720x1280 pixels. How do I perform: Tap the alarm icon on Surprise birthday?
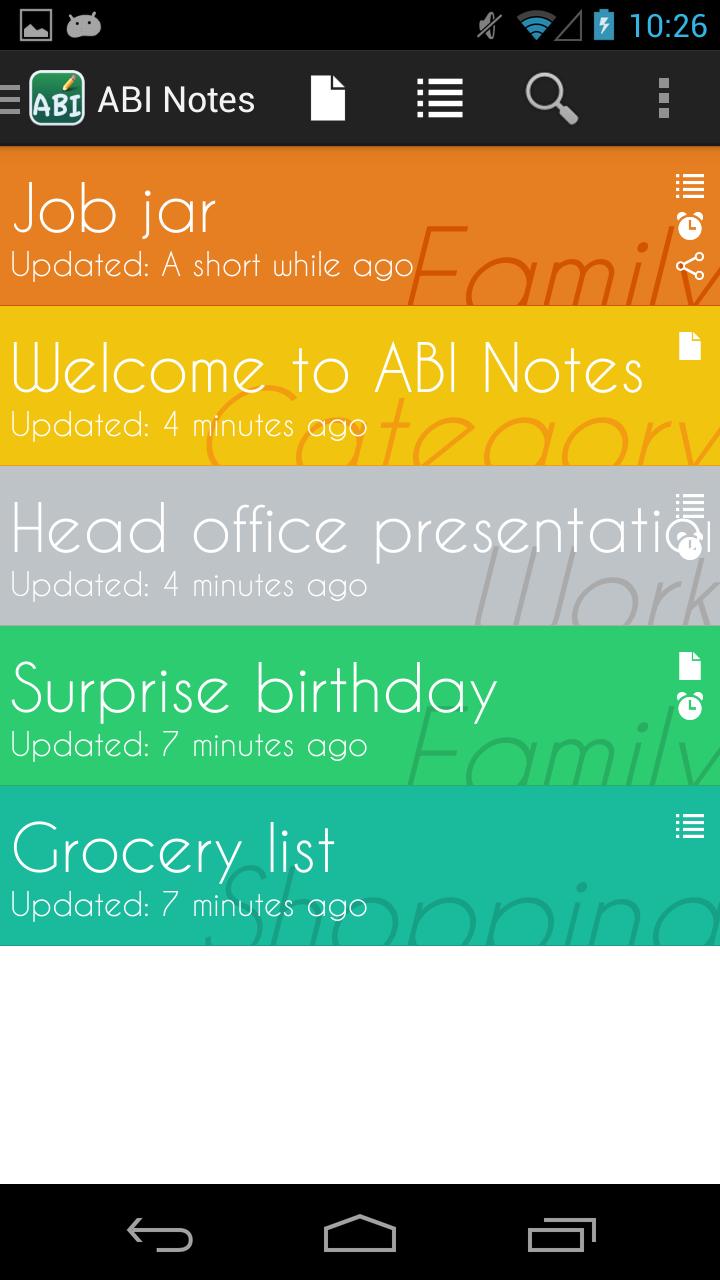pyautogui.click(x=689, y=705)
